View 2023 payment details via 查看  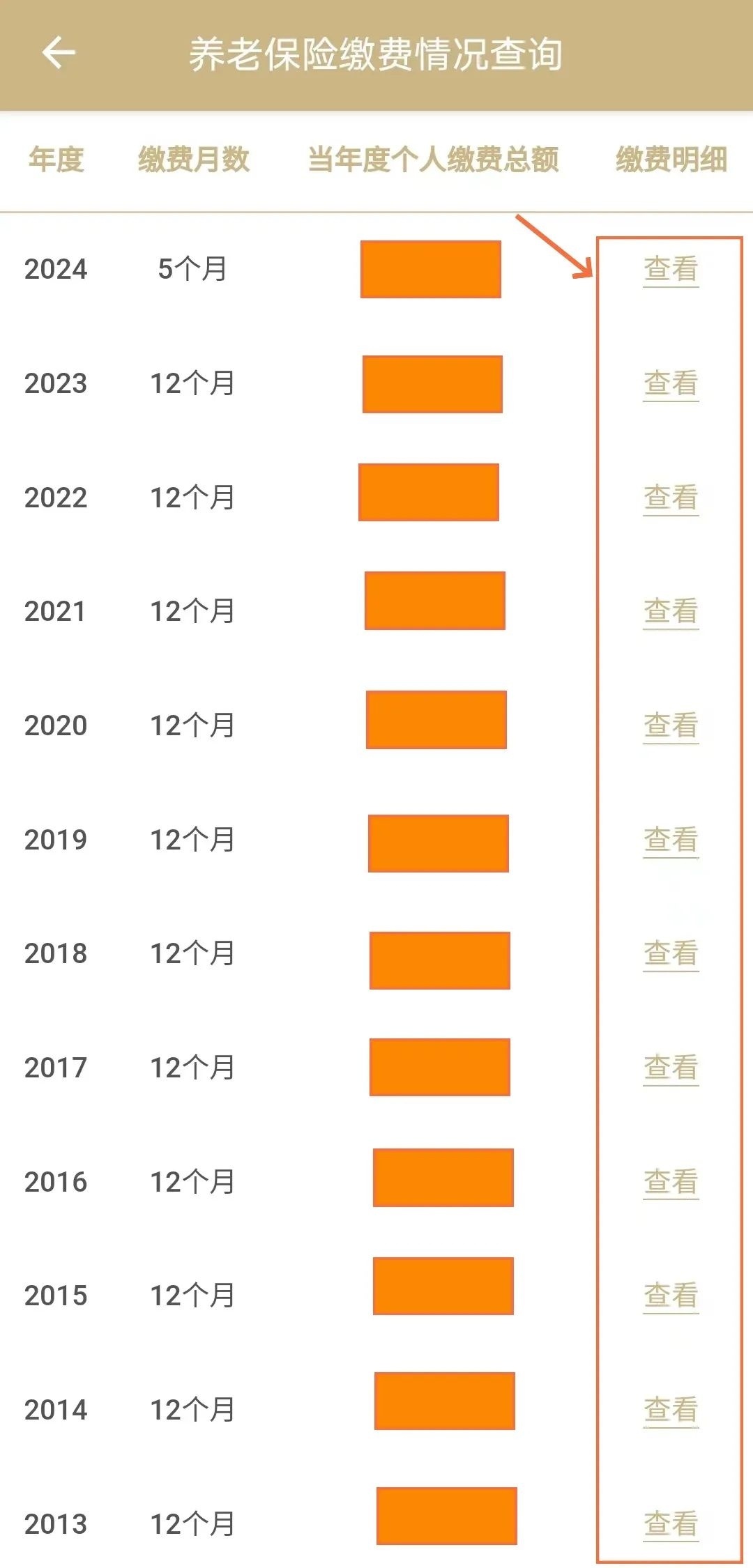coord(671,383)
